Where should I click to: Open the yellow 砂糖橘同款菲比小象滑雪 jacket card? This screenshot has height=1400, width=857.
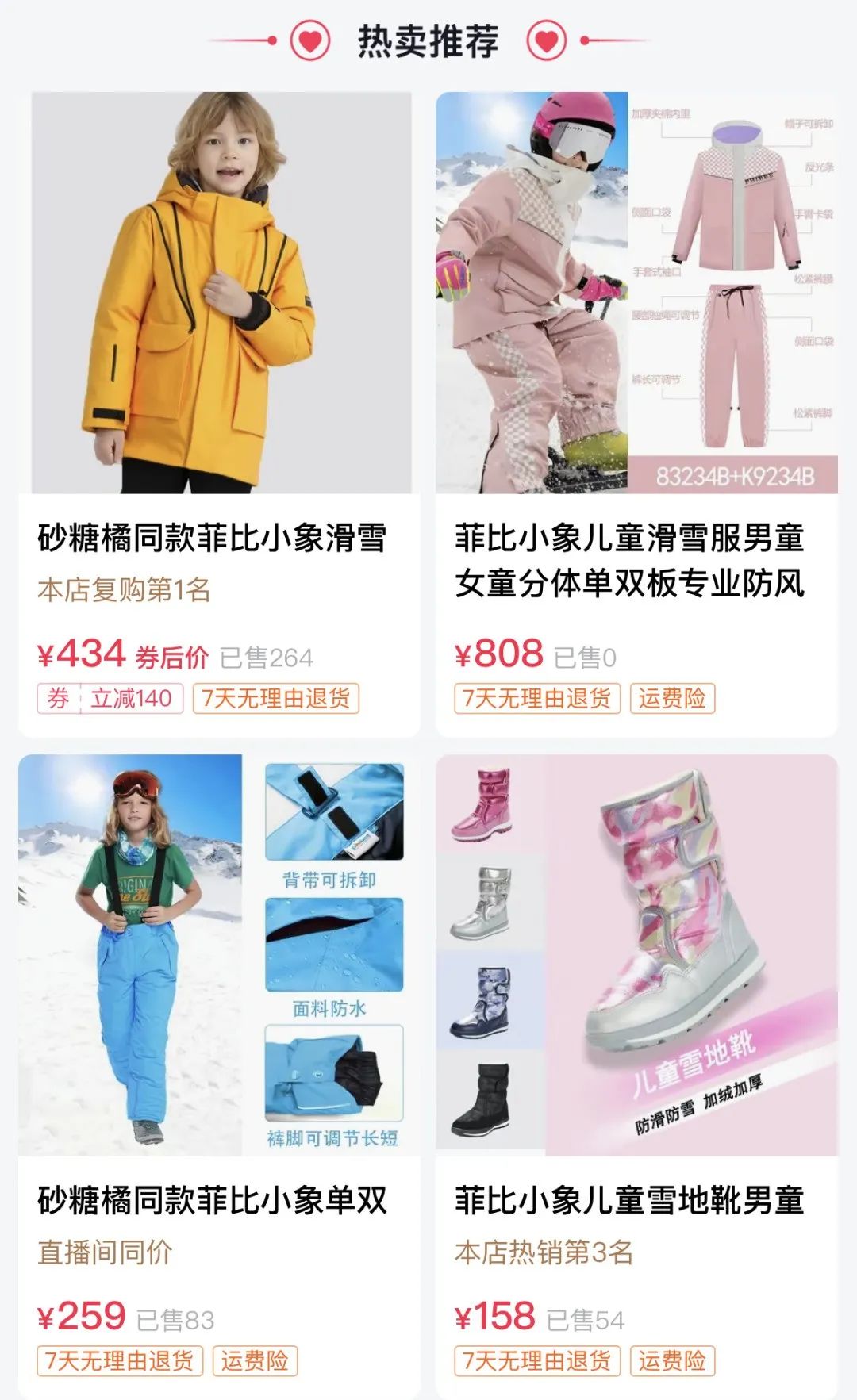(x=221, y=293)
